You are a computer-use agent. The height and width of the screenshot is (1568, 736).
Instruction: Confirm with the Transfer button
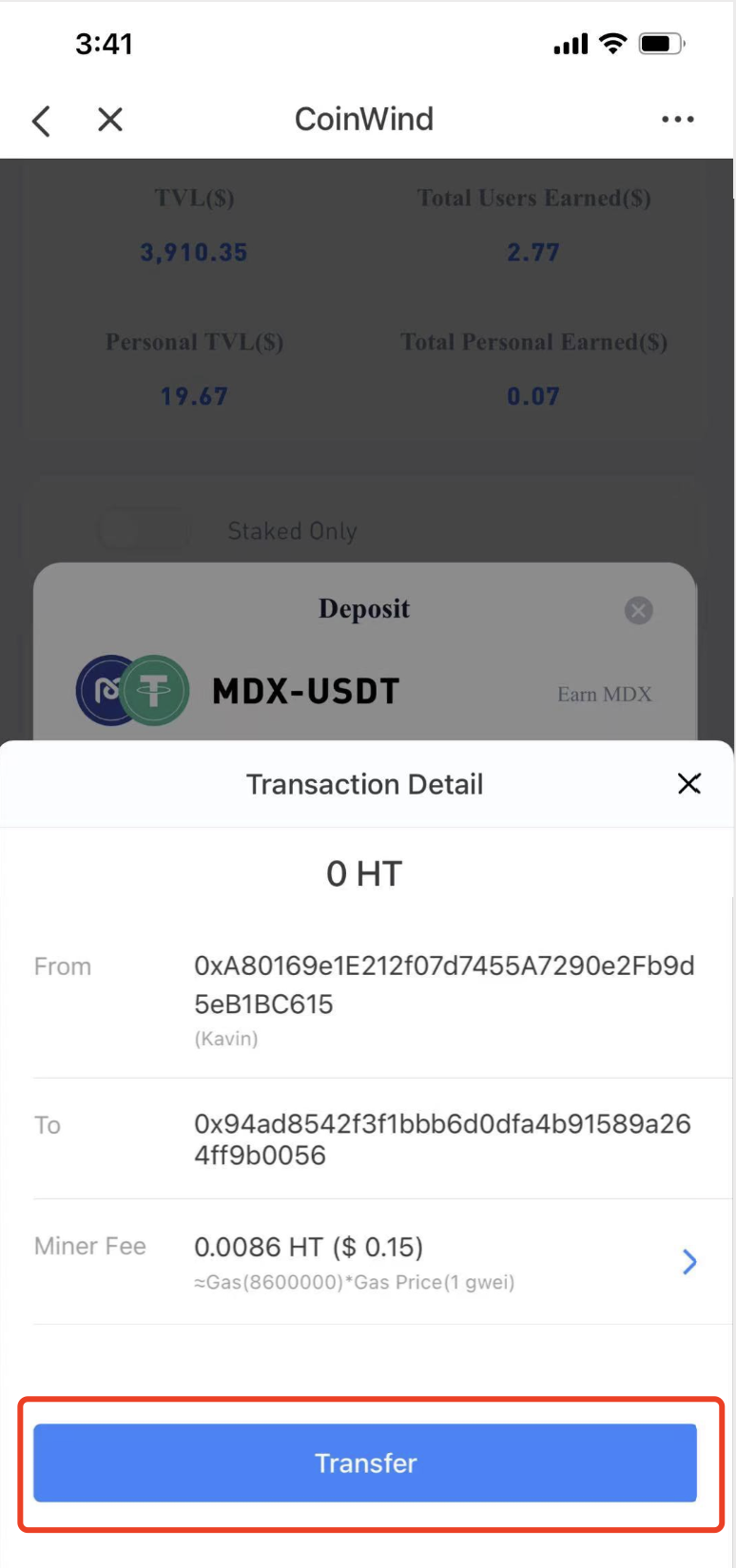tap(365, 1463)
